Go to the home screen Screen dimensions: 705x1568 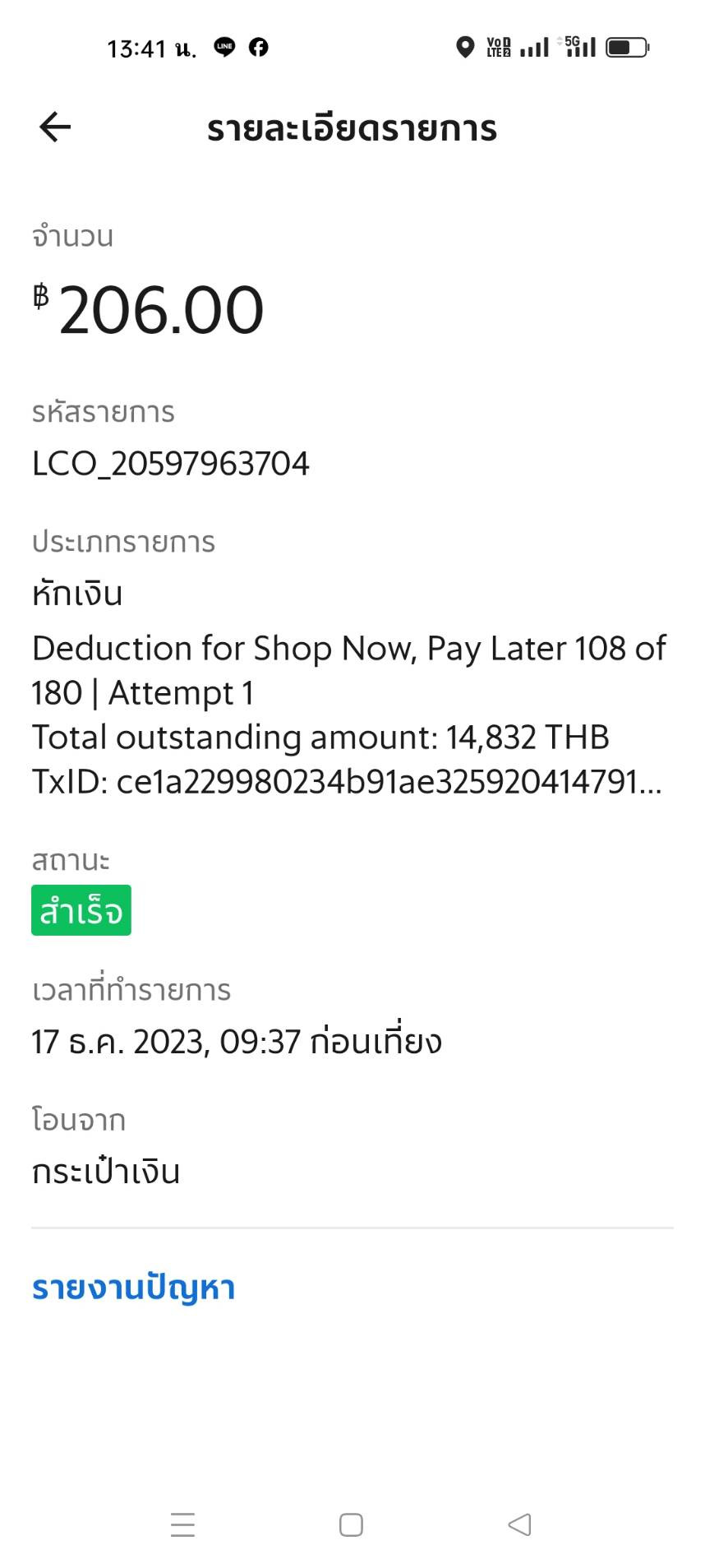(351, 1524)
